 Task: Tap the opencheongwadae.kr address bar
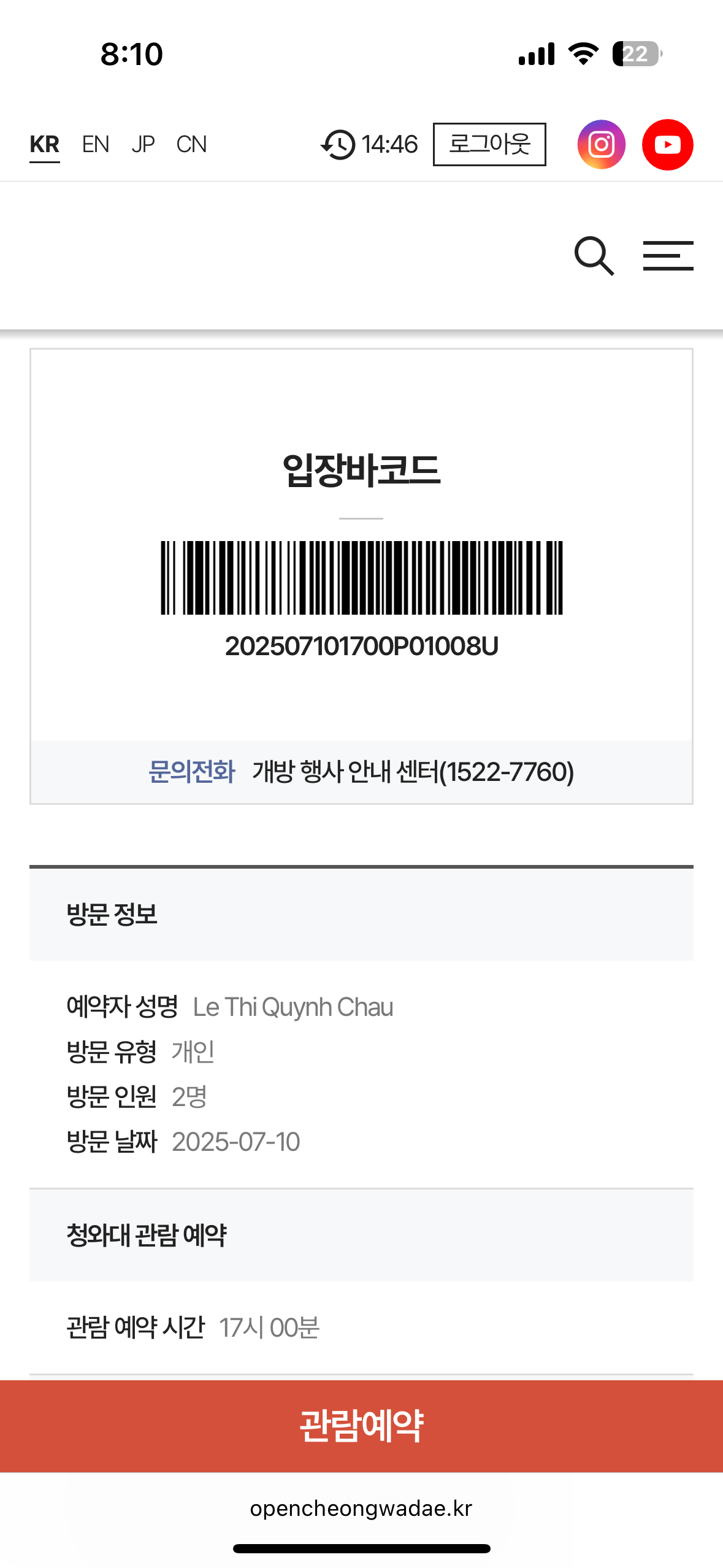pos(361,1508)
